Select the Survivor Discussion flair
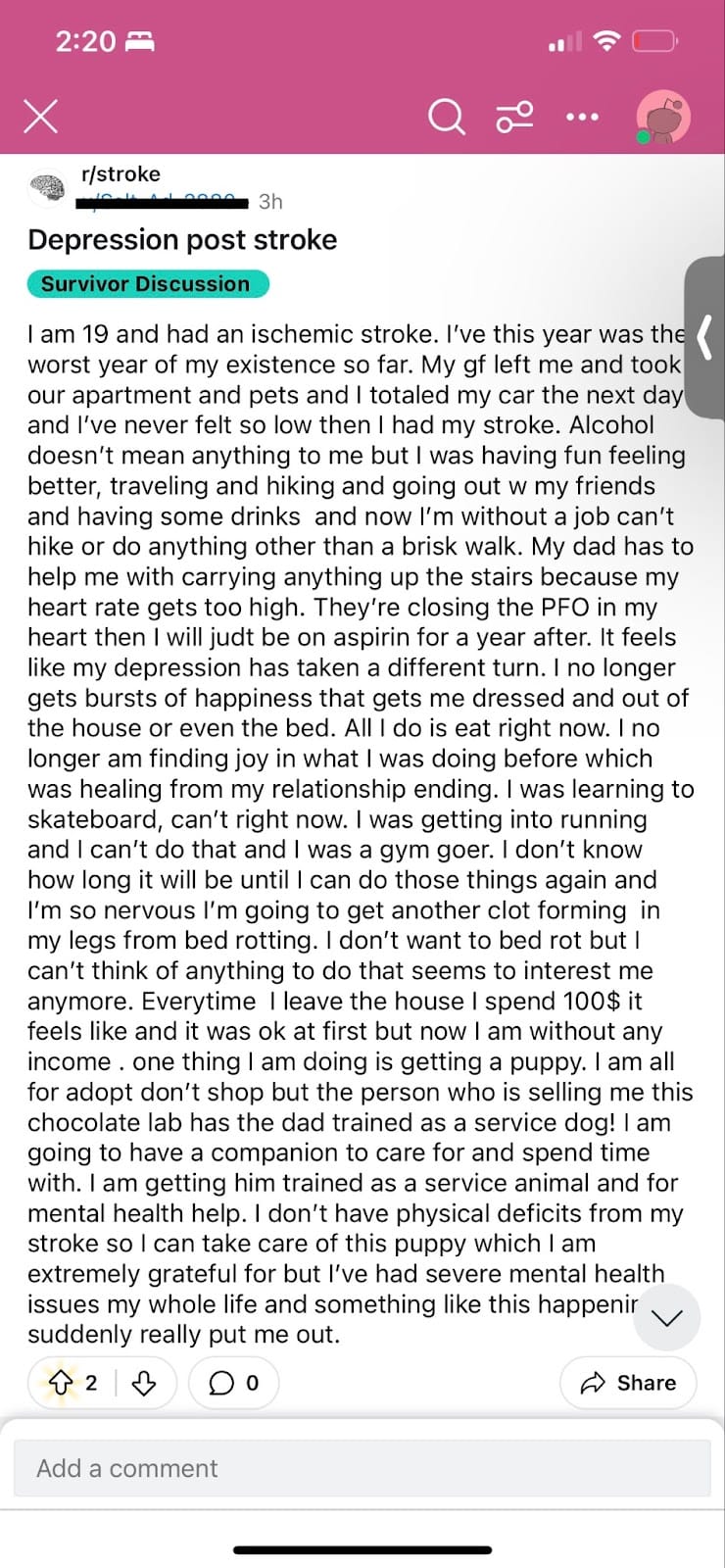 click(148, 284)
